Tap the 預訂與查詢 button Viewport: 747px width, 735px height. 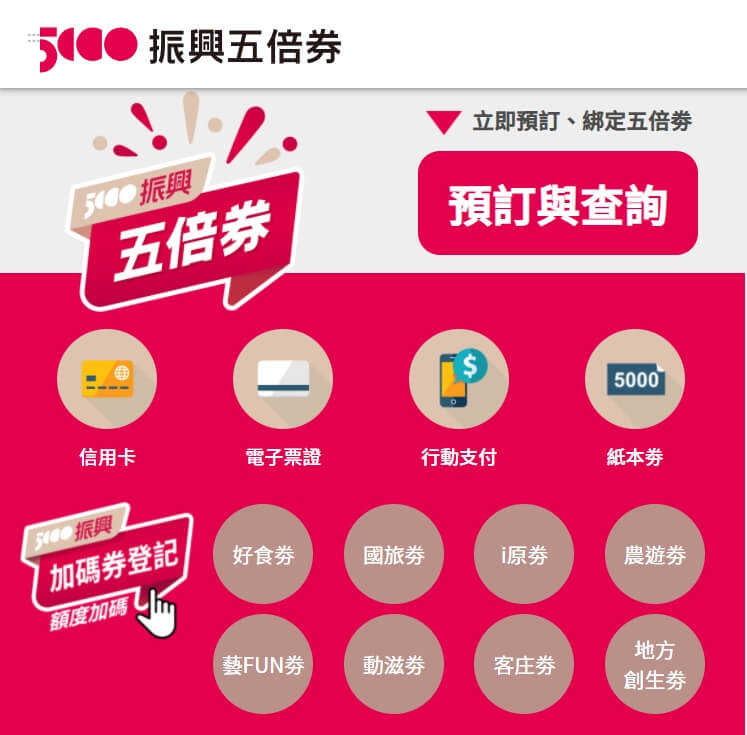[557, 204]
